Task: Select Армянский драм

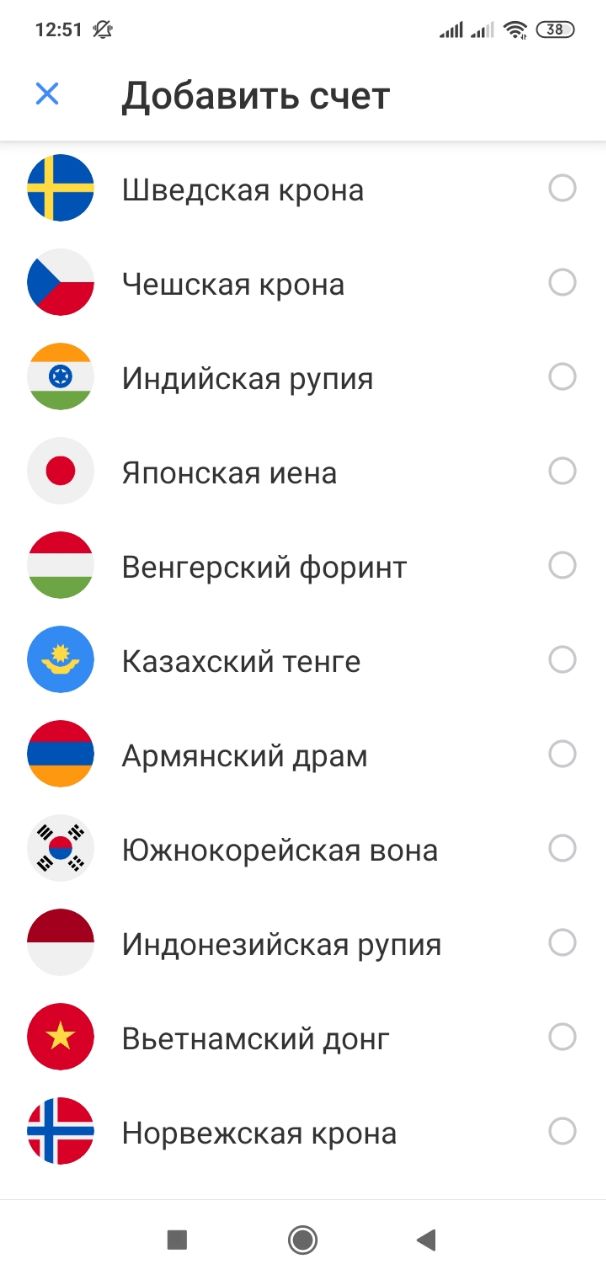Action: [x=303, y=754]
